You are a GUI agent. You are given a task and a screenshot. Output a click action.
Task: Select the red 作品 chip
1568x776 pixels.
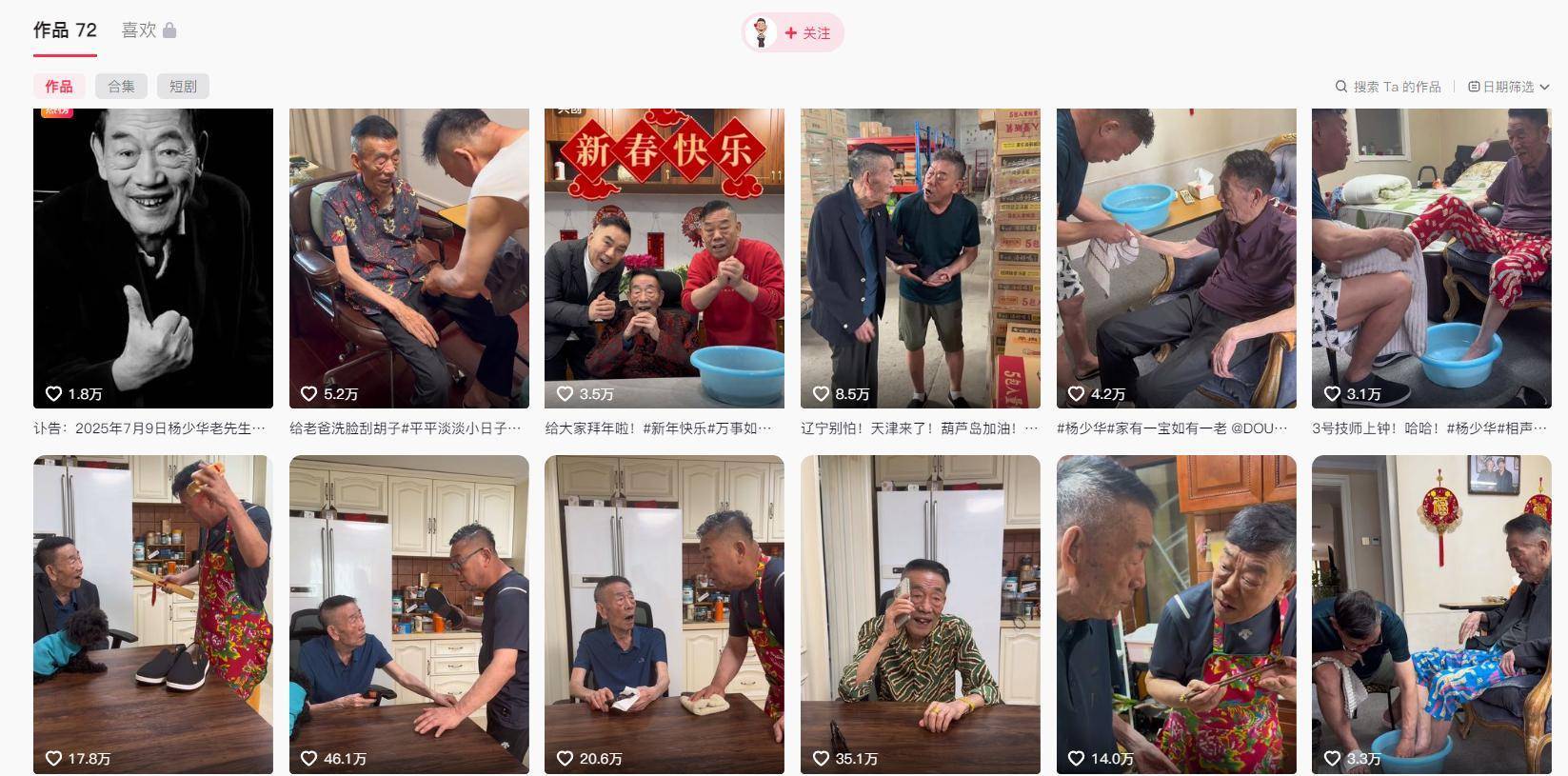coord(58,87)
